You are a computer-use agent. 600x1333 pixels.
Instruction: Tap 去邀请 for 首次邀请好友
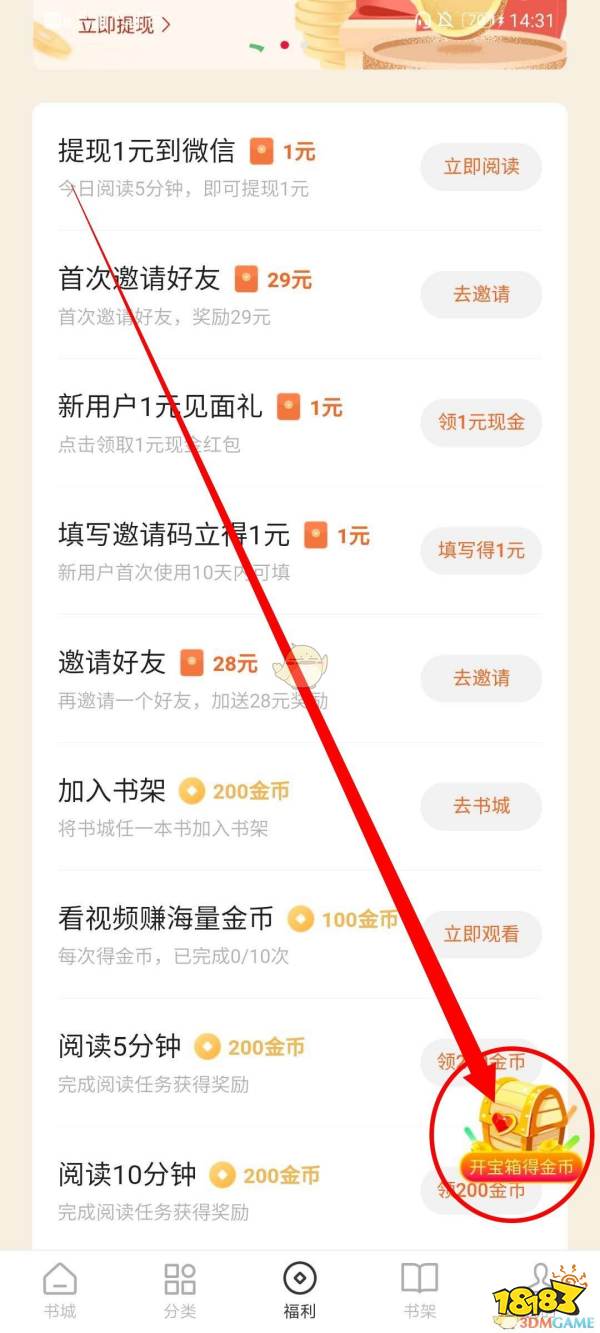[x=481, y=294]
